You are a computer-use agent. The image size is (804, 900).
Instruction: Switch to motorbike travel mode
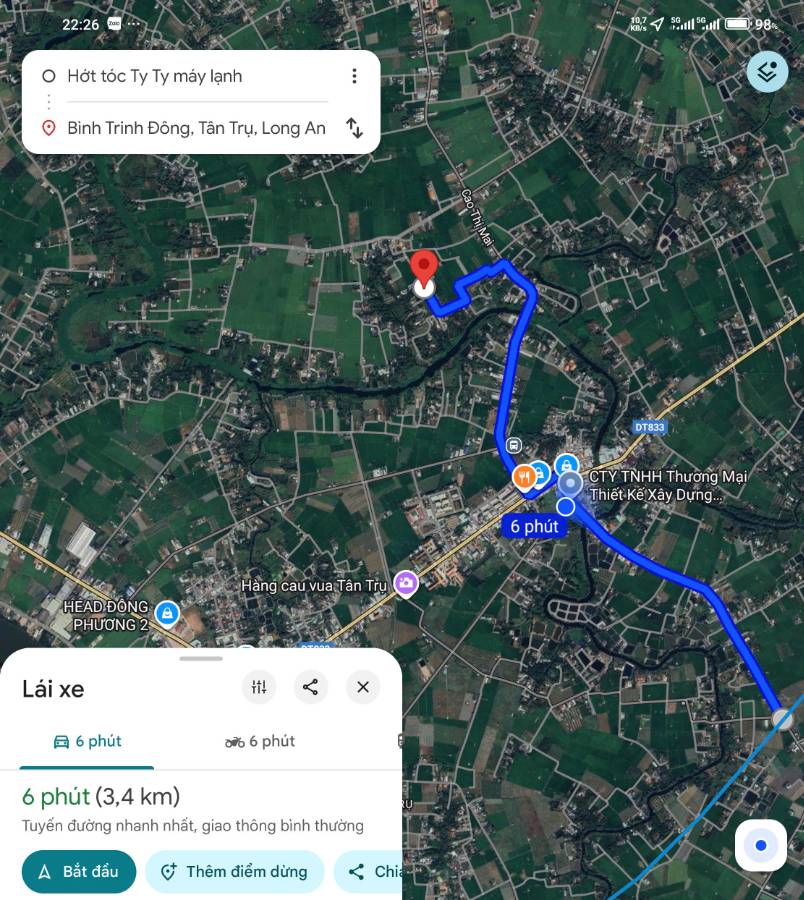click(260, 741)
